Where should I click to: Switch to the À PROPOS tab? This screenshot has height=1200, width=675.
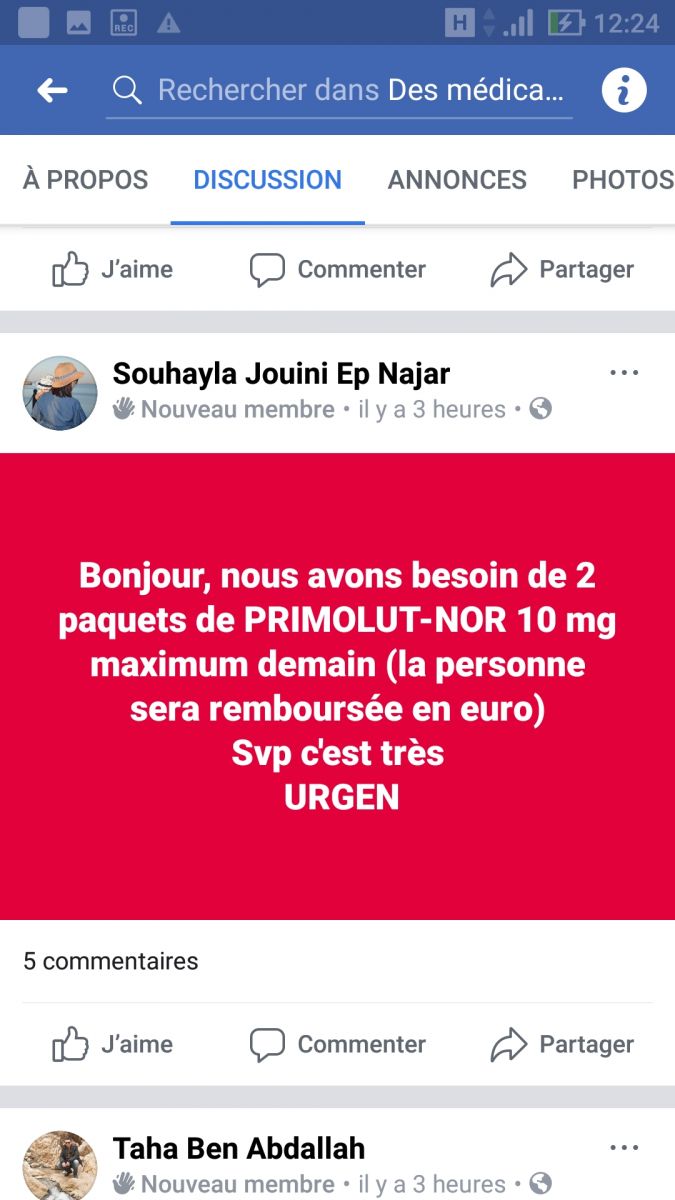point(85,180)
